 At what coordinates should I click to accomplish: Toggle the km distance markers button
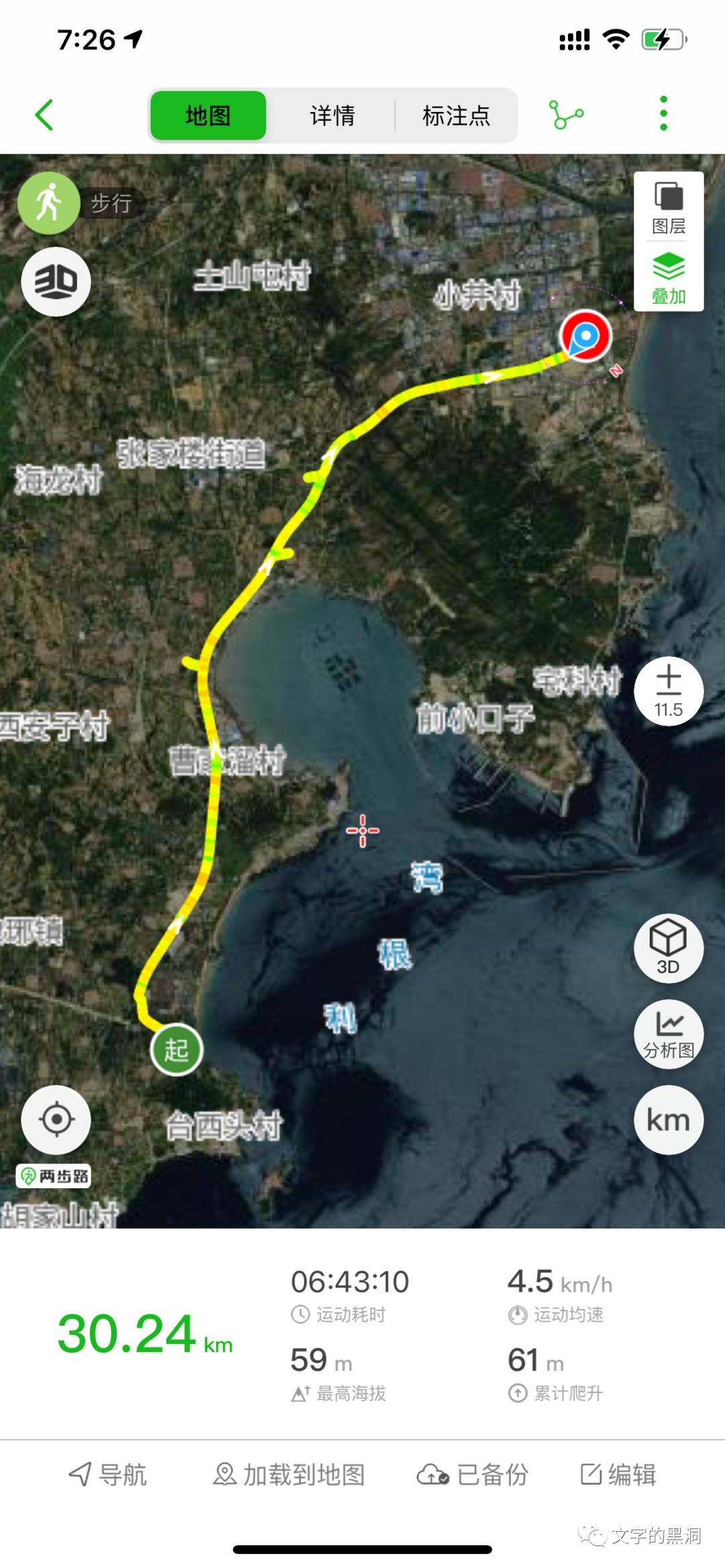coord(669,1120)
